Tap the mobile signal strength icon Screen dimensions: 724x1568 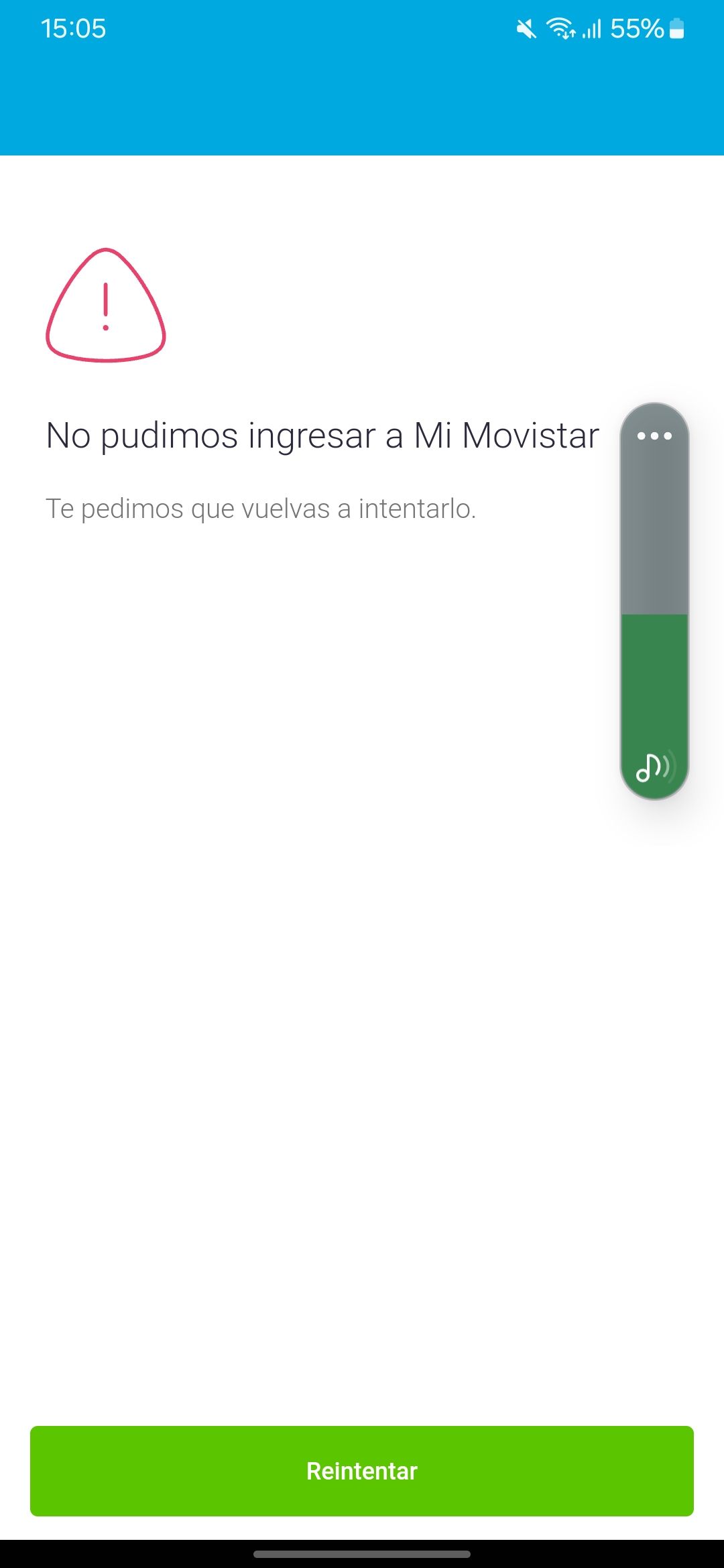click(593, 29)
